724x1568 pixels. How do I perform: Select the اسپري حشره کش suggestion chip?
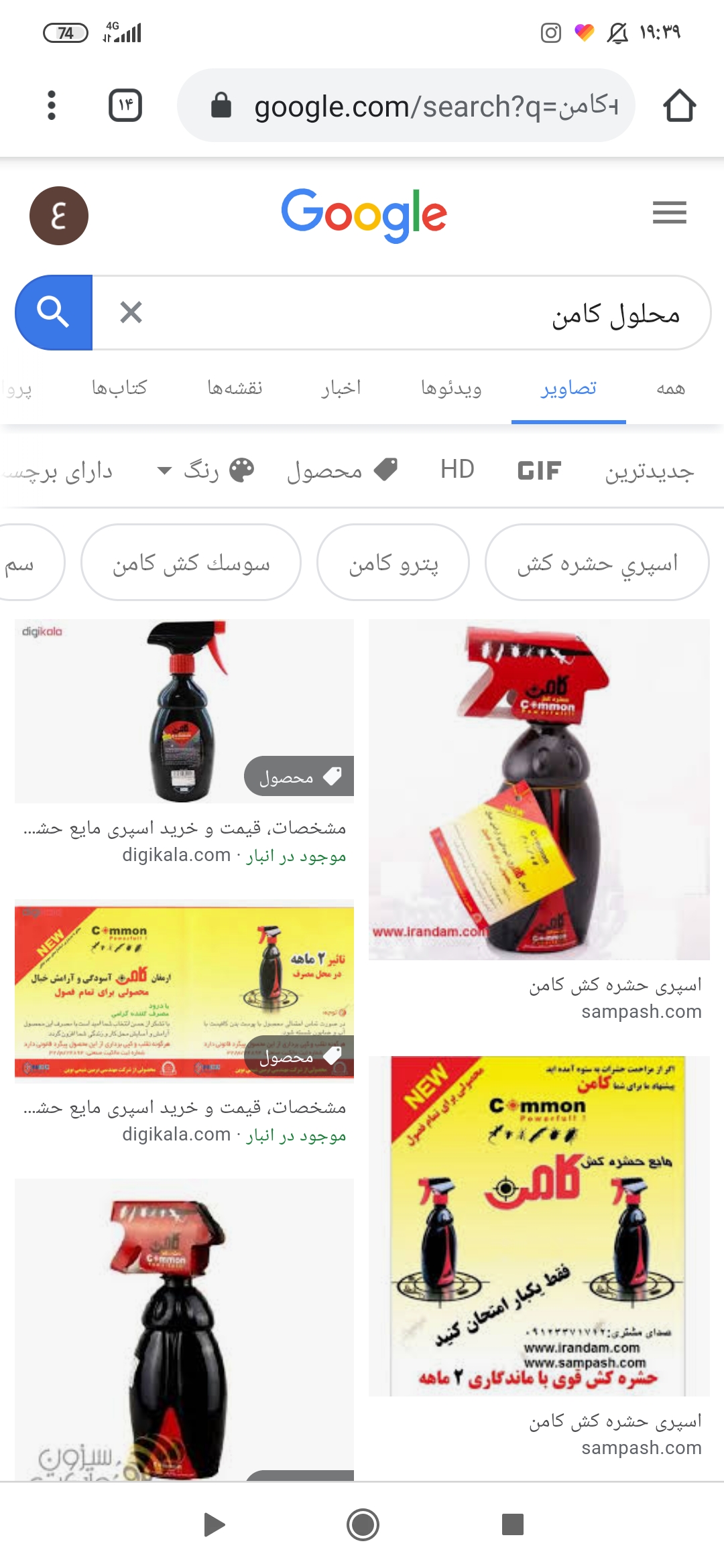597,563
